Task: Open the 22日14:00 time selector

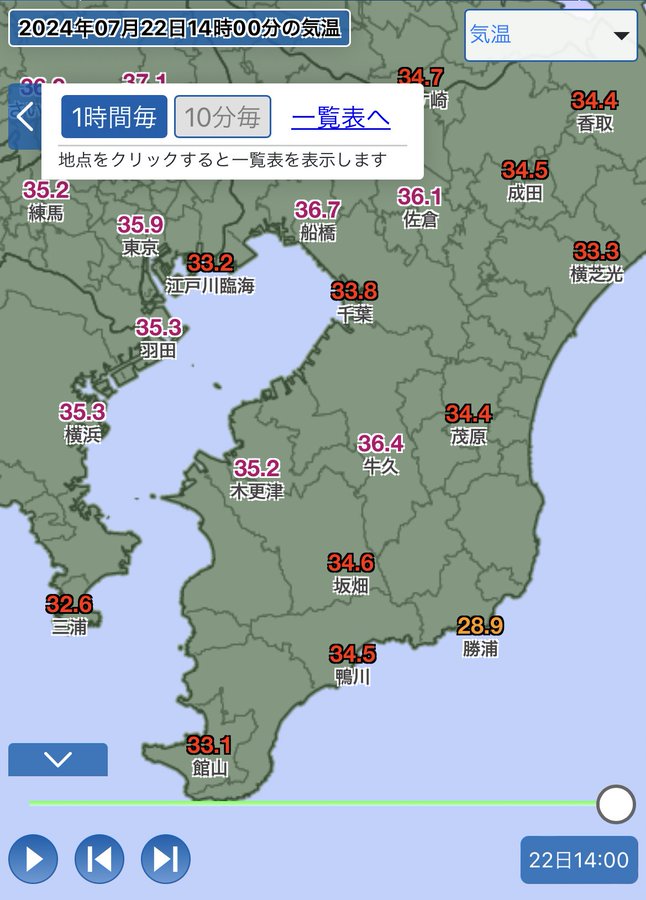Action: click(x=578, y=860)
